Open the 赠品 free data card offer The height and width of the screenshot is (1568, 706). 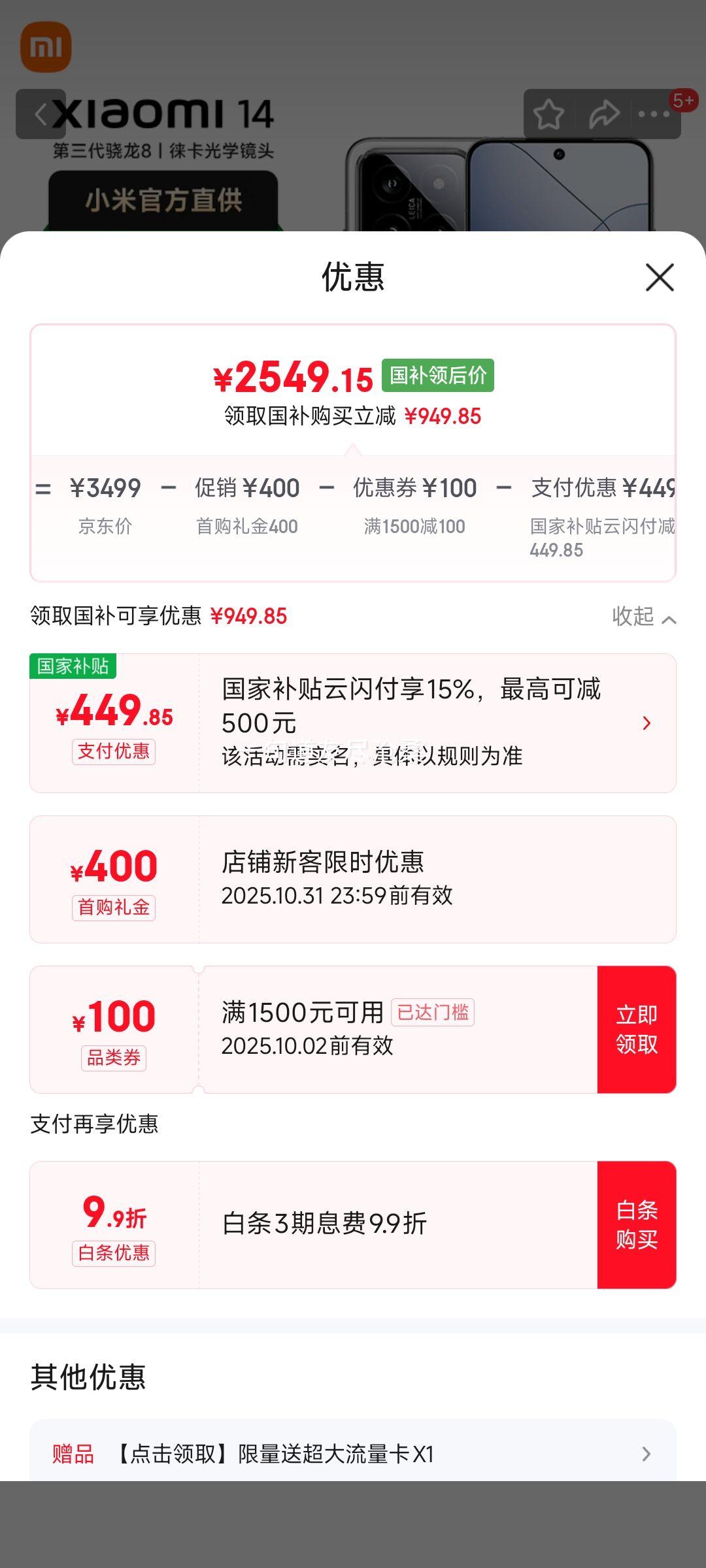tap(353, 1454)
